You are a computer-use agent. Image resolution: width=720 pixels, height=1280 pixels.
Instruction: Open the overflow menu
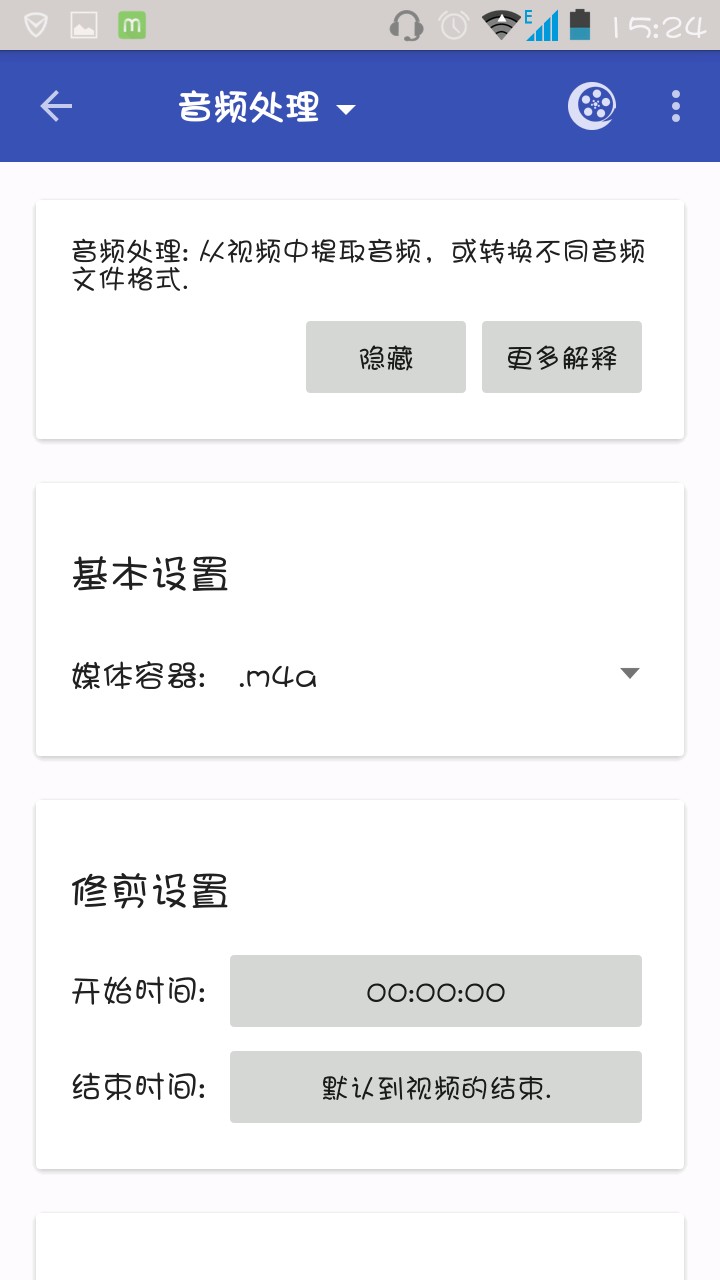pos(676,106)
